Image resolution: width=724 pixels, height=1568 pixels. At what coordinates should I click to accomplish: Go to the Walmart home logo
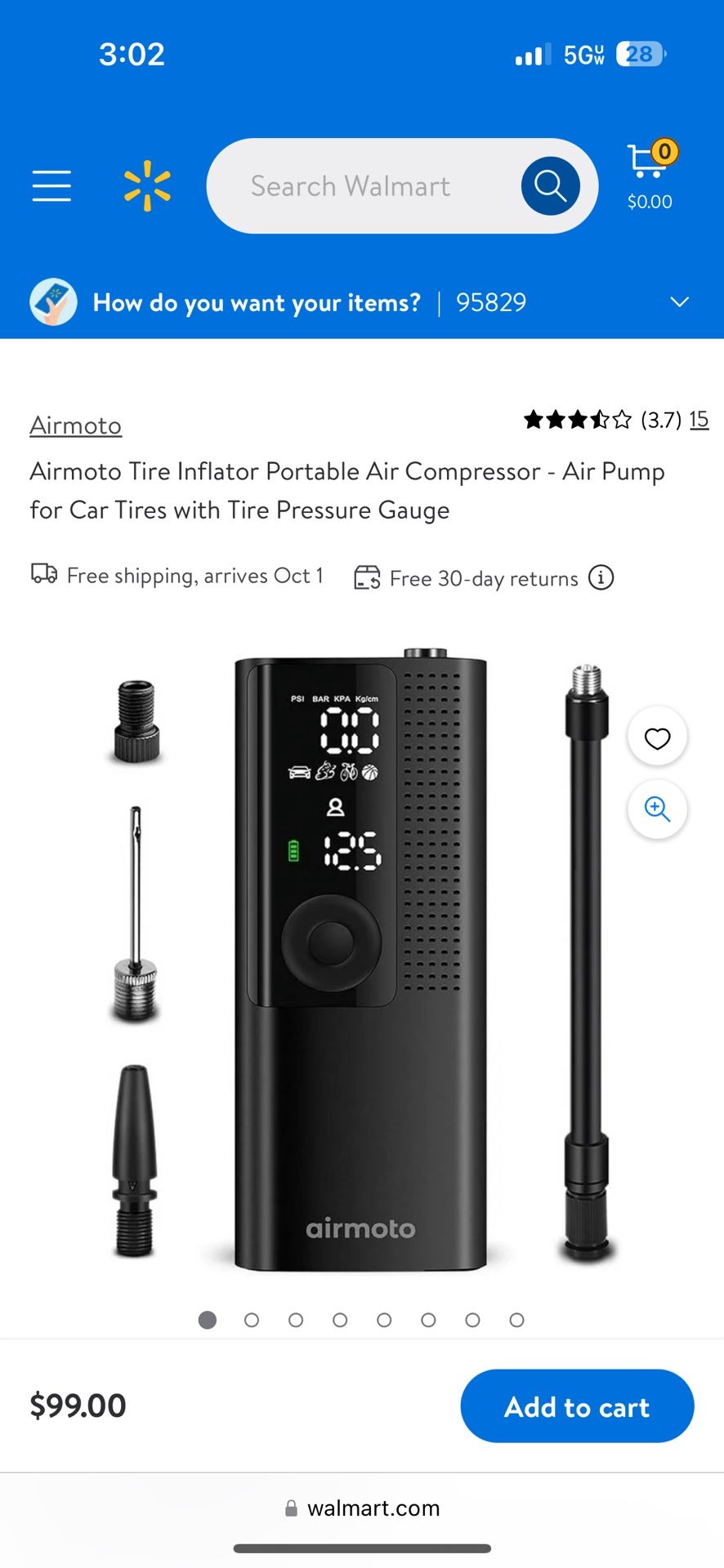(147, 186)
